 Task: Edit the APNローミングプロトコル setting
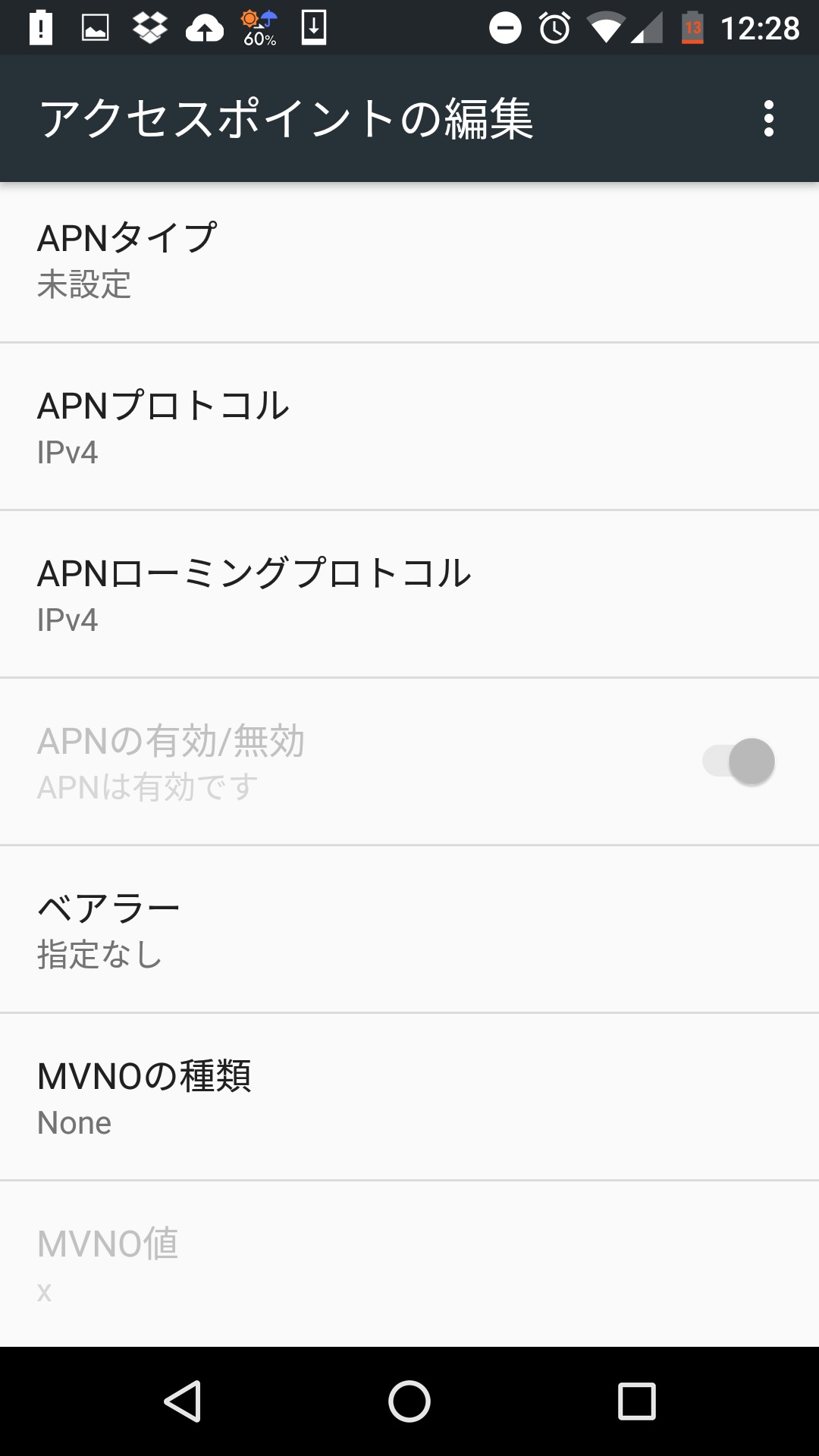coord(409,595)
